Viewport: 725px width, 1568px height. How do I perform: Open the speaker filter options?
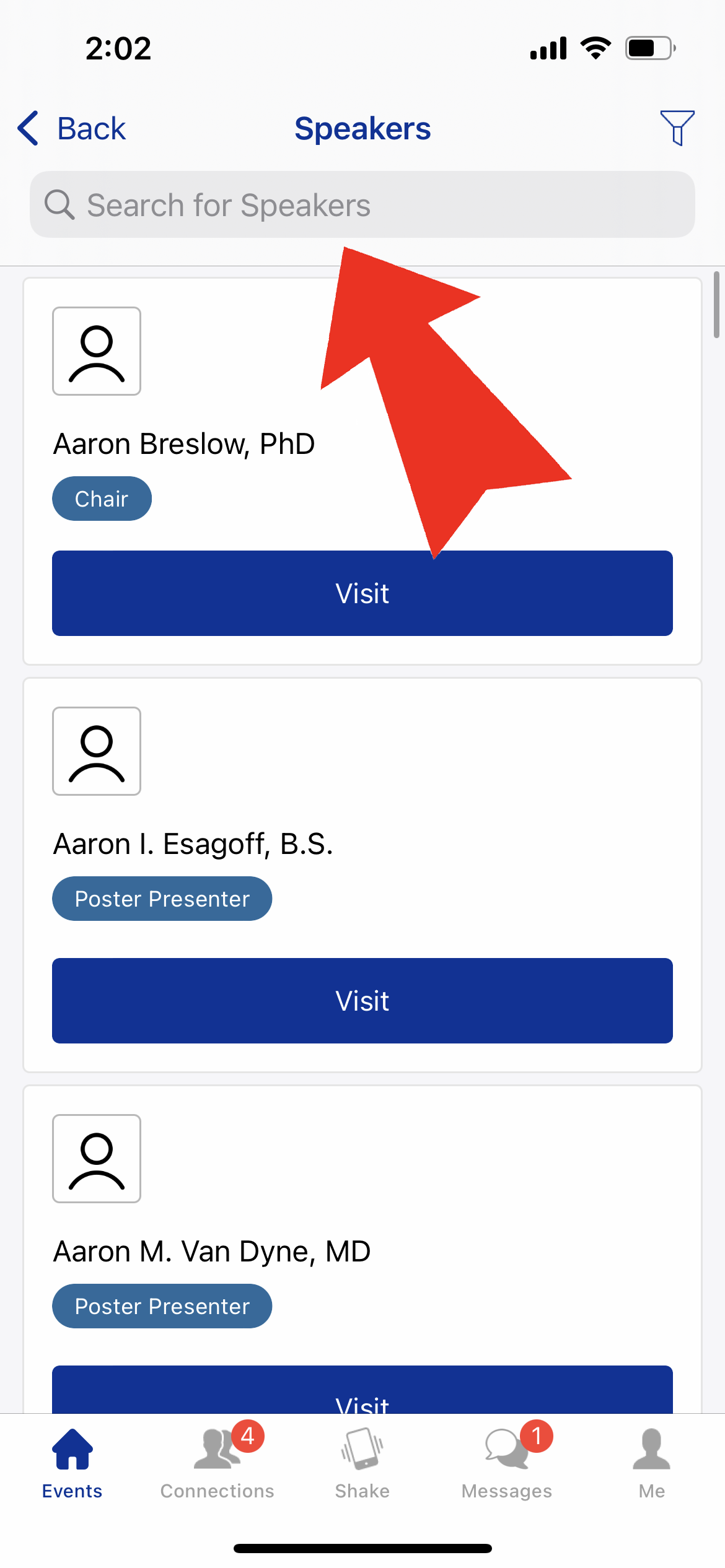tap(677, 128)
